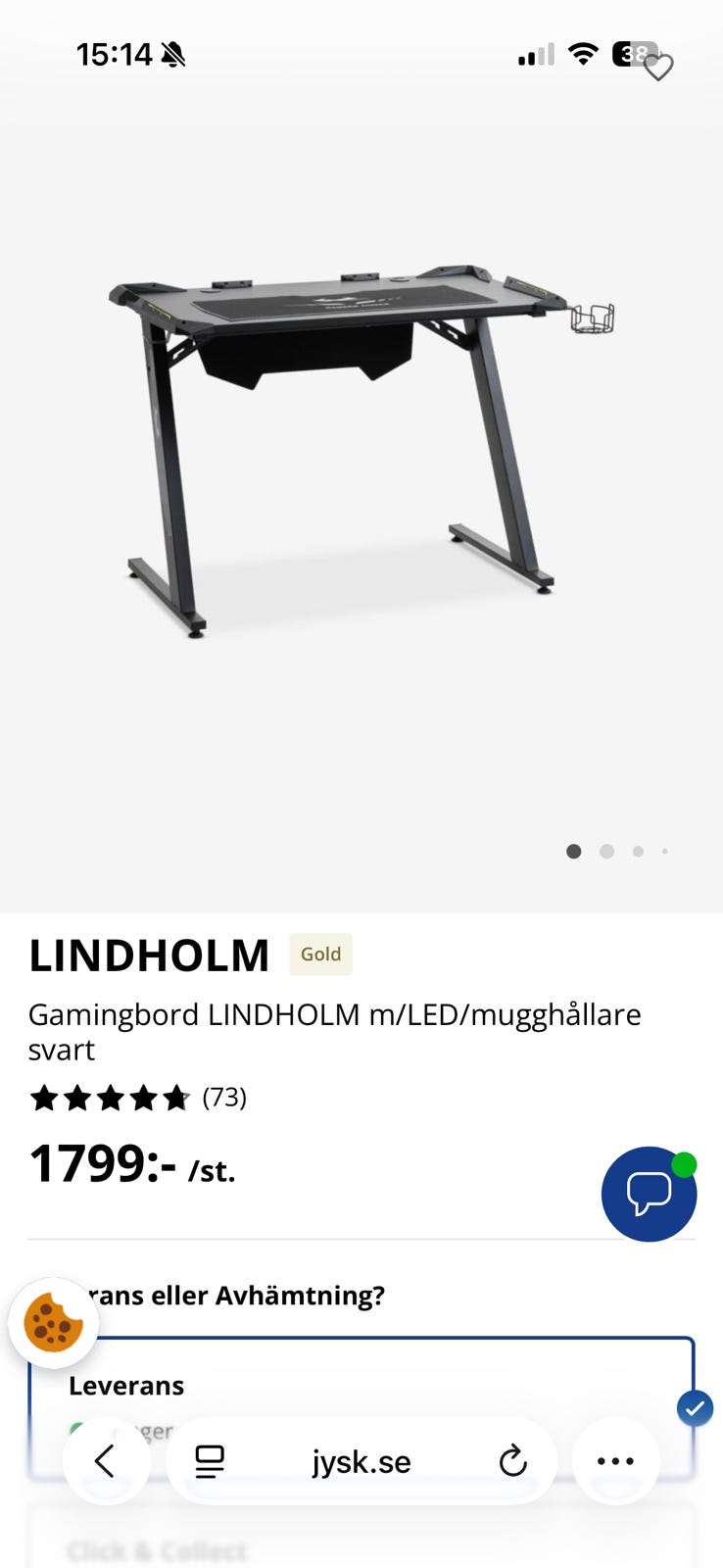Open the chat support bubble

tap(649, 1194)
